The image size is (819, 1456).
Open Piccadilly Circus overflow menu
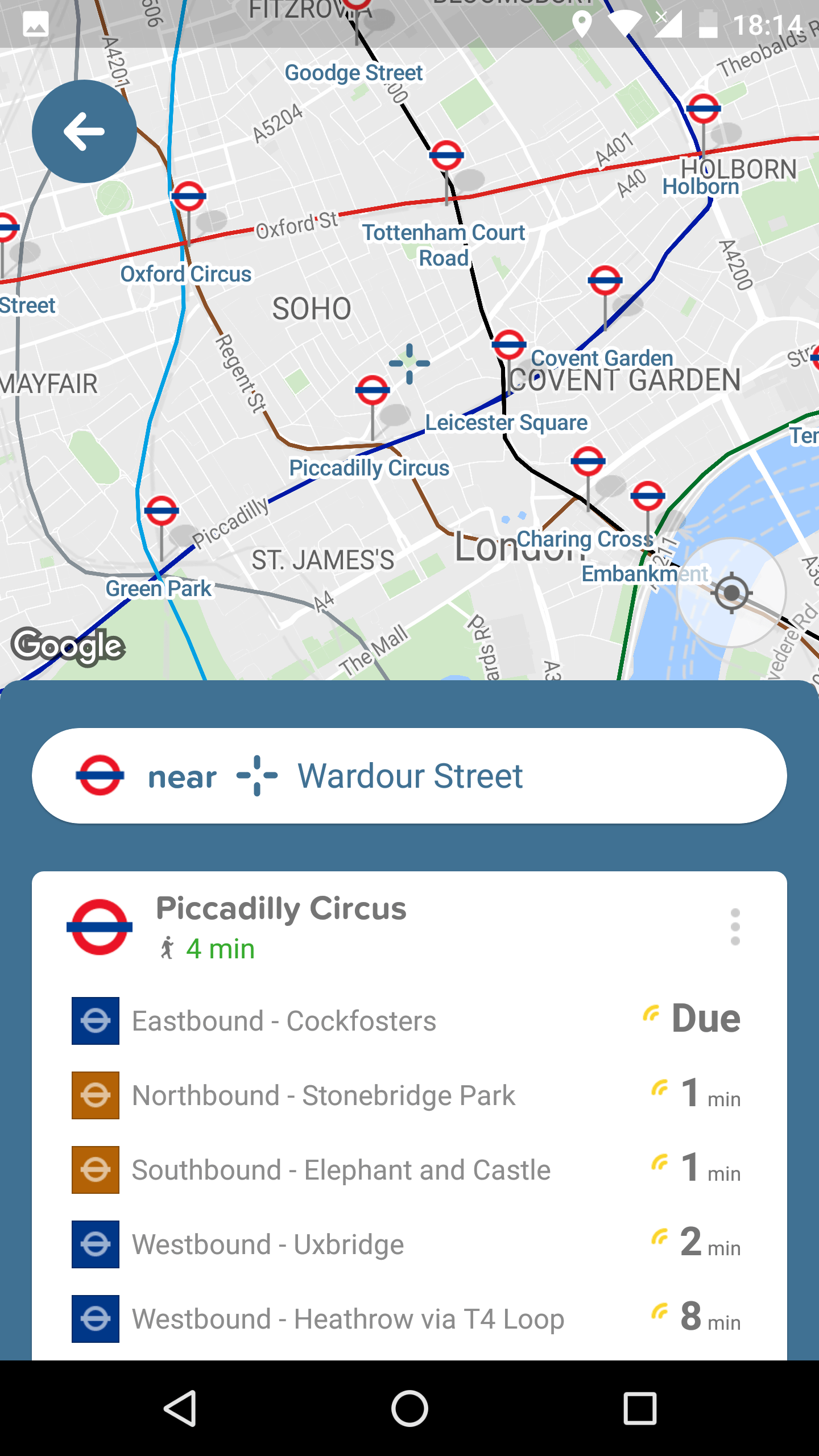(735, 927)
